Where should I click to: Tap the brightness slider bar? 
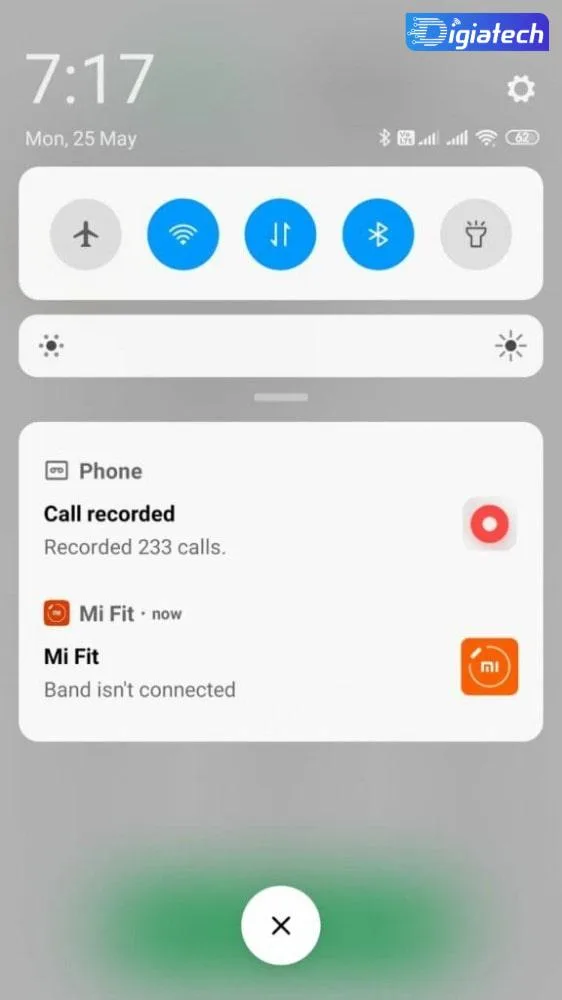point(281,346)
